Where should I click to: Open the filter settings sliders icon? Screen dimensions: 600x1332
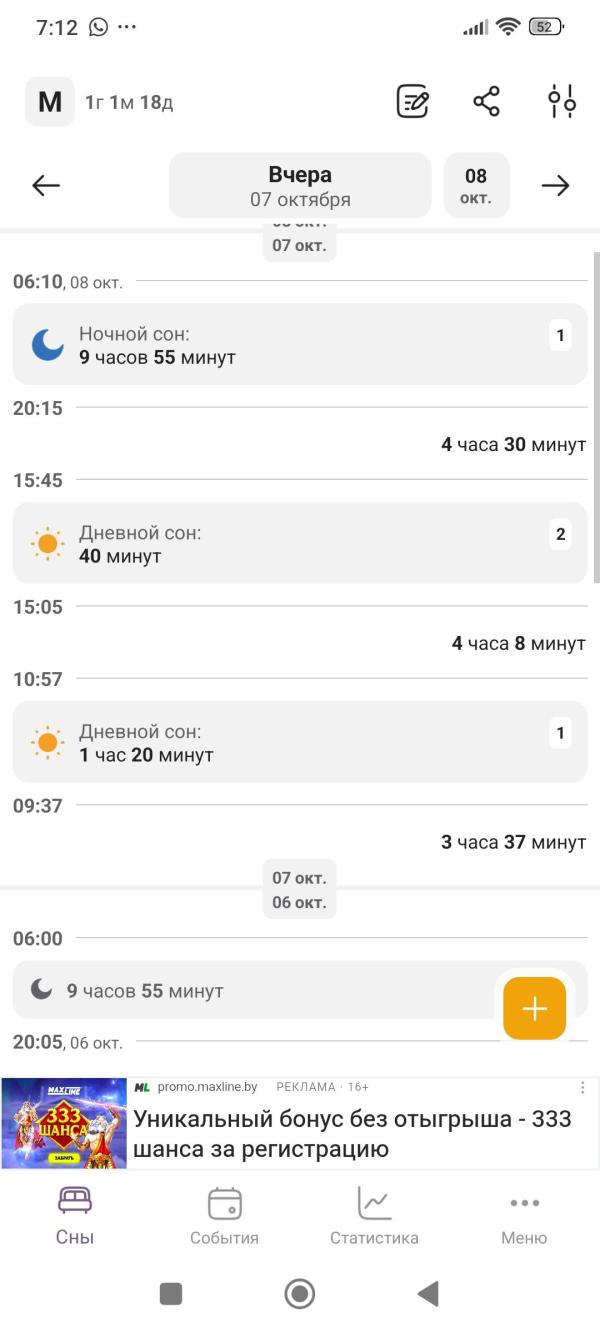tap(562, 102)
